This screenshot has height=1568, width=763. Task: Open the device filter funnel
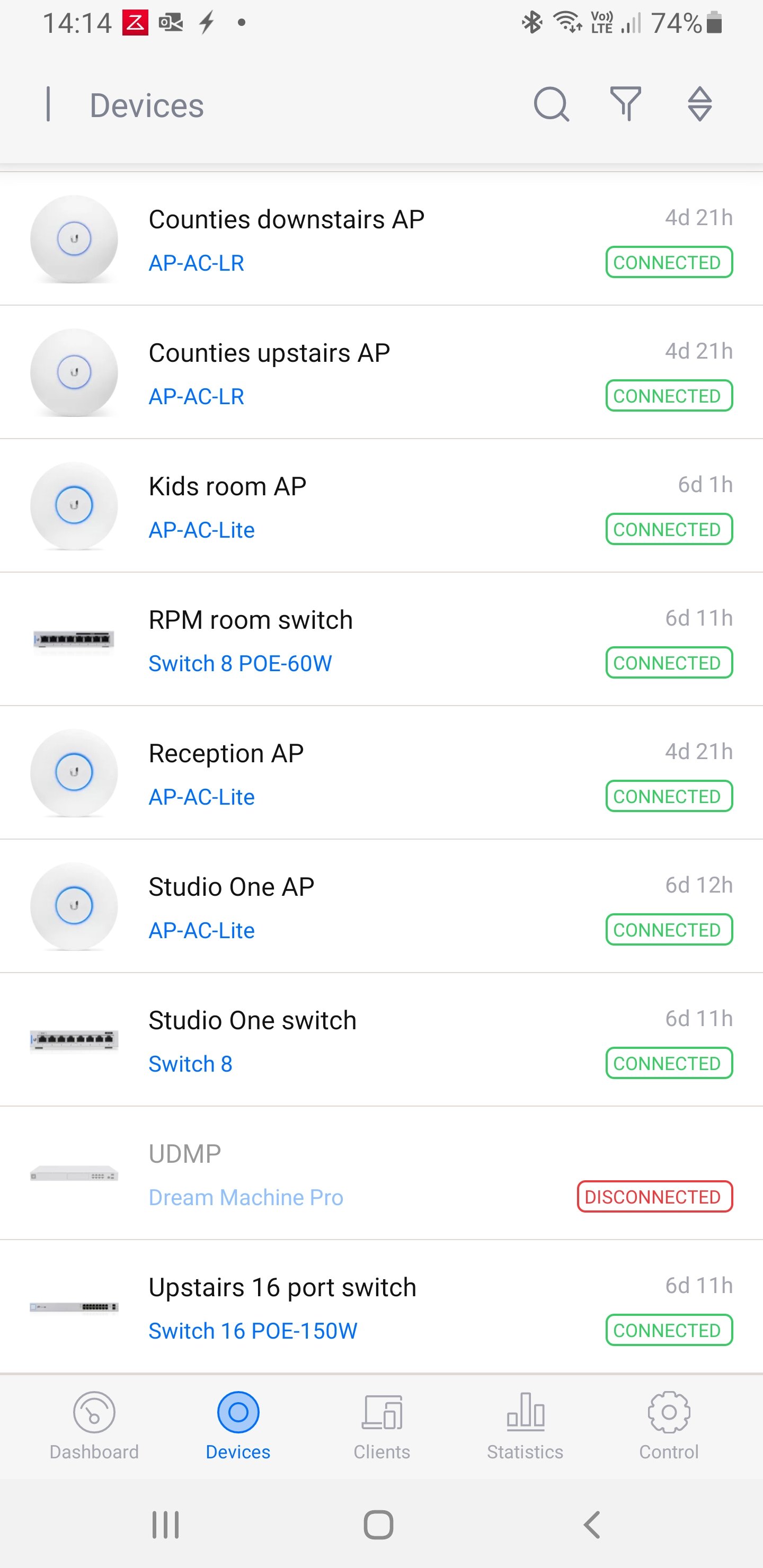(625, 103)
